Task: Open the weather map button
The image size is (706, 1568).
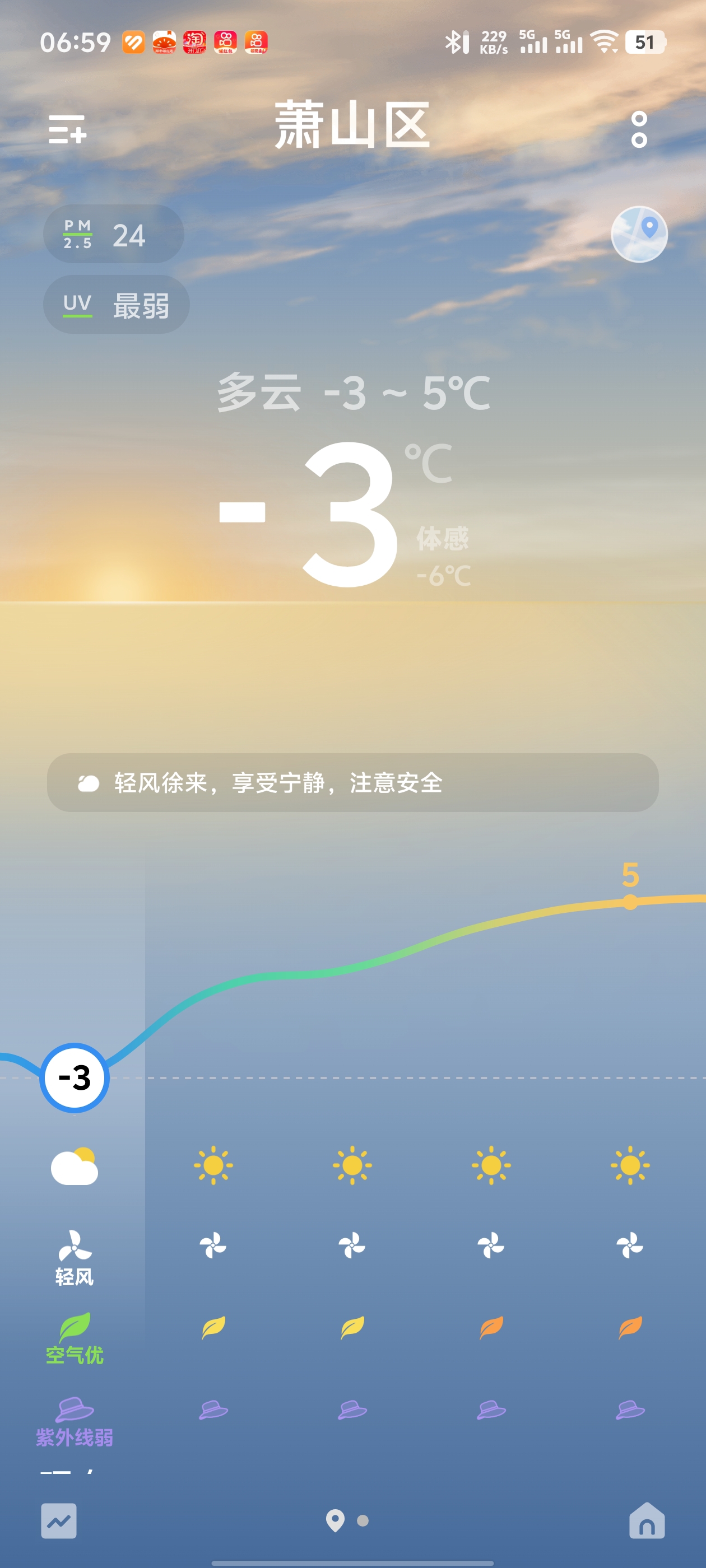Action: pos(638,234)
